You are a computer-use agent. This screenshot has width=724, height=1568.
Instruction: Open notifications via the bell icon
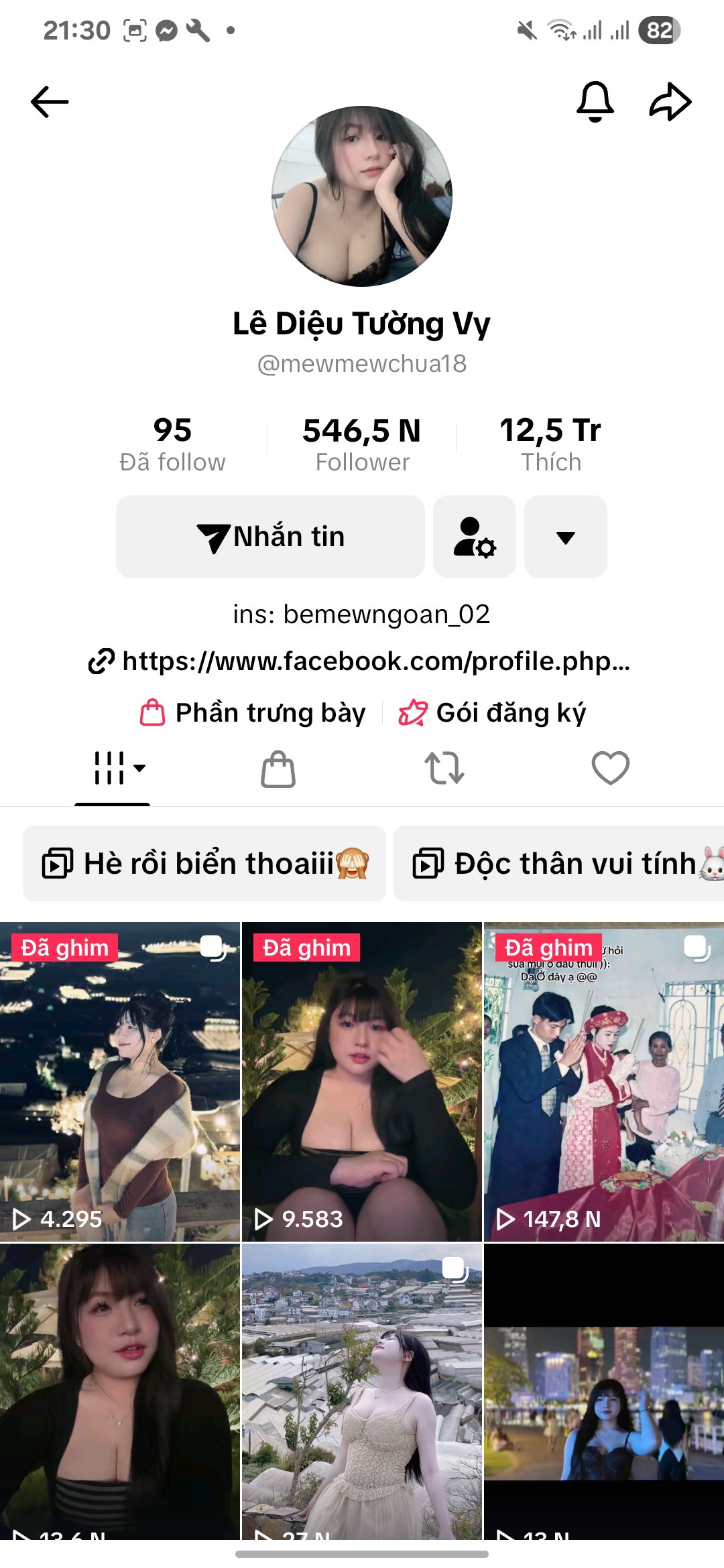point(595,102)
